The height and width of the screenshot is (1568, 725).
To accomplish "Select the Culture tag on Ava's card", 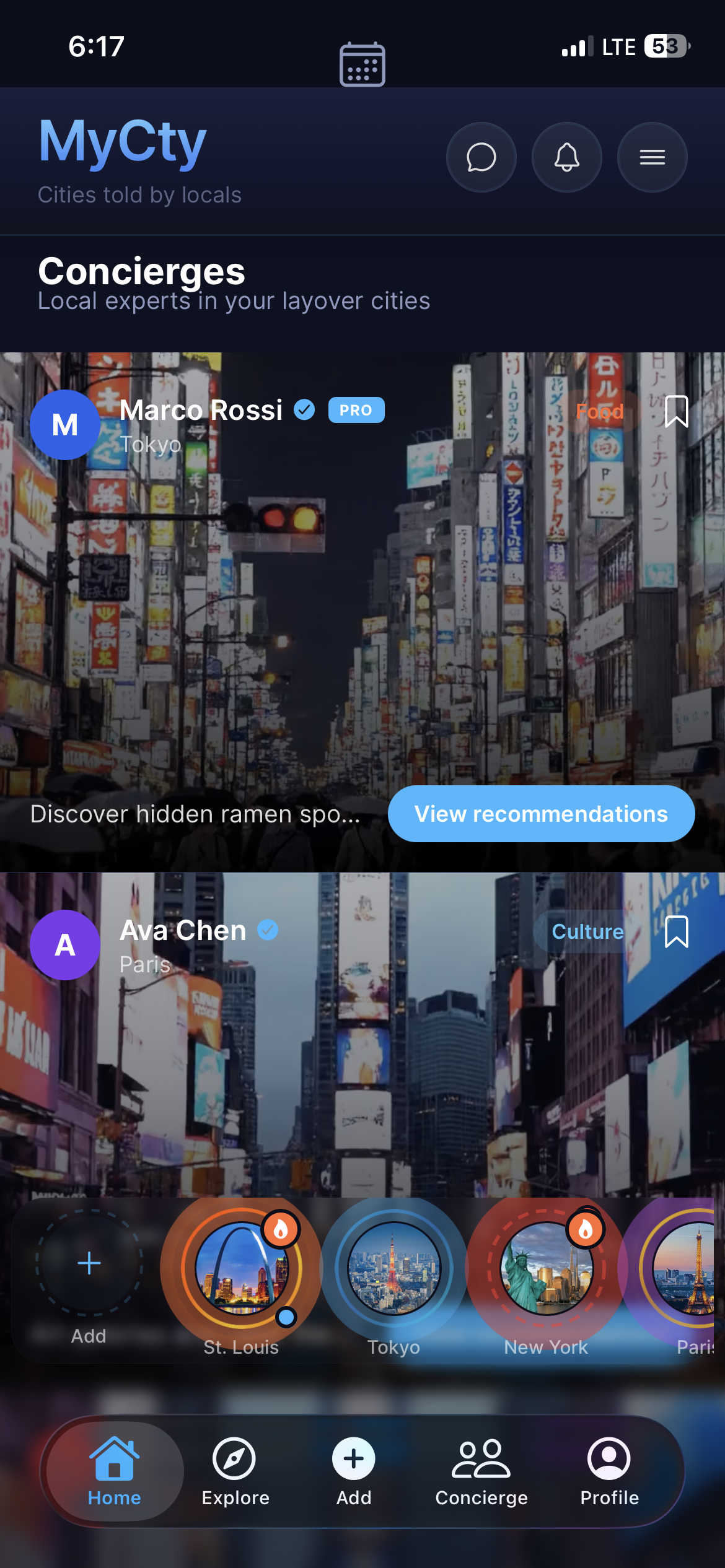I will [587, 931].
